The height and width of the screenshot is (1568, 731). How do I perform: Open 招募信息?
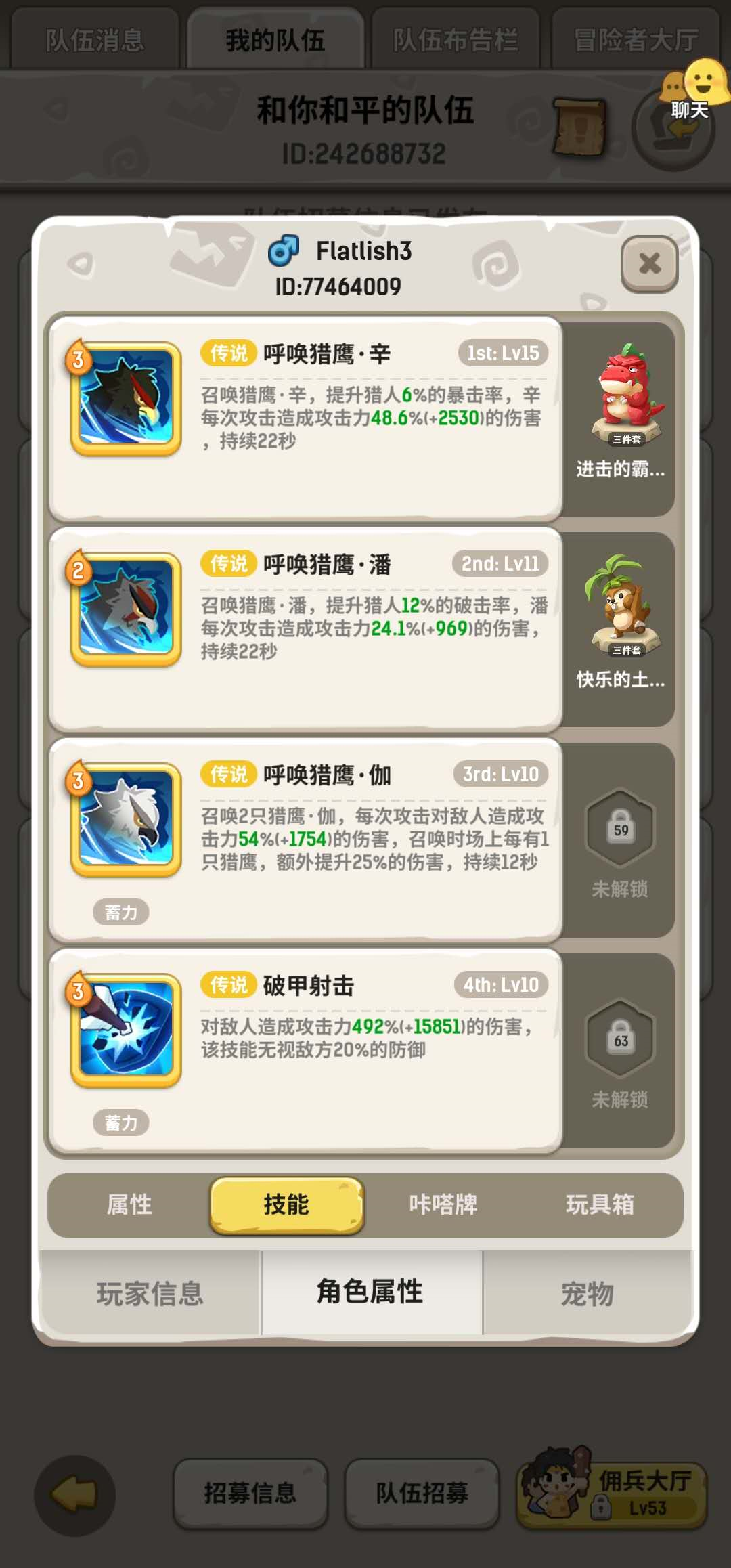pyautogui.click(x=250, y=1494)
